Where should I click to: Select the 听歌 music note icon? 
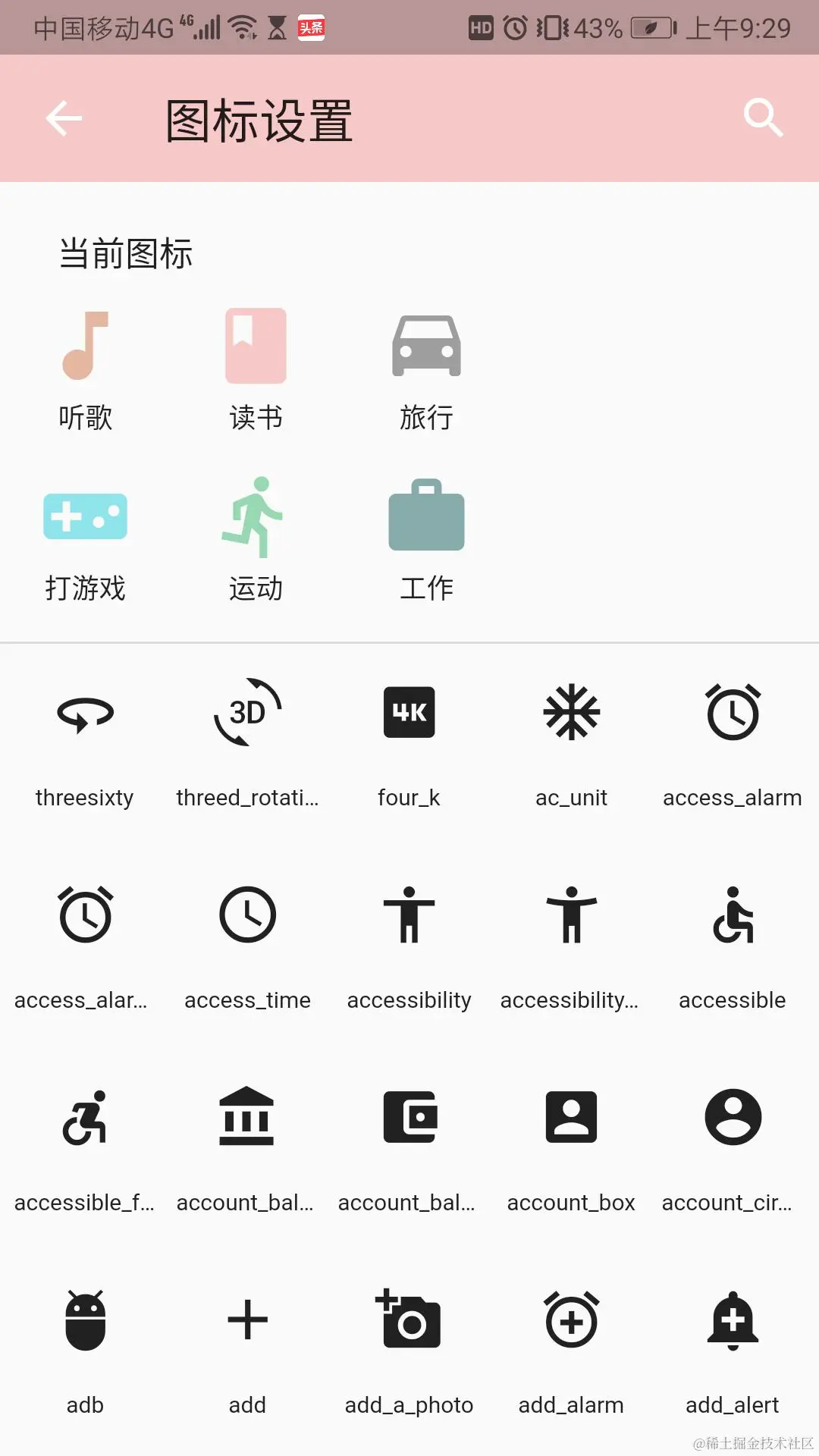[86, 347]
